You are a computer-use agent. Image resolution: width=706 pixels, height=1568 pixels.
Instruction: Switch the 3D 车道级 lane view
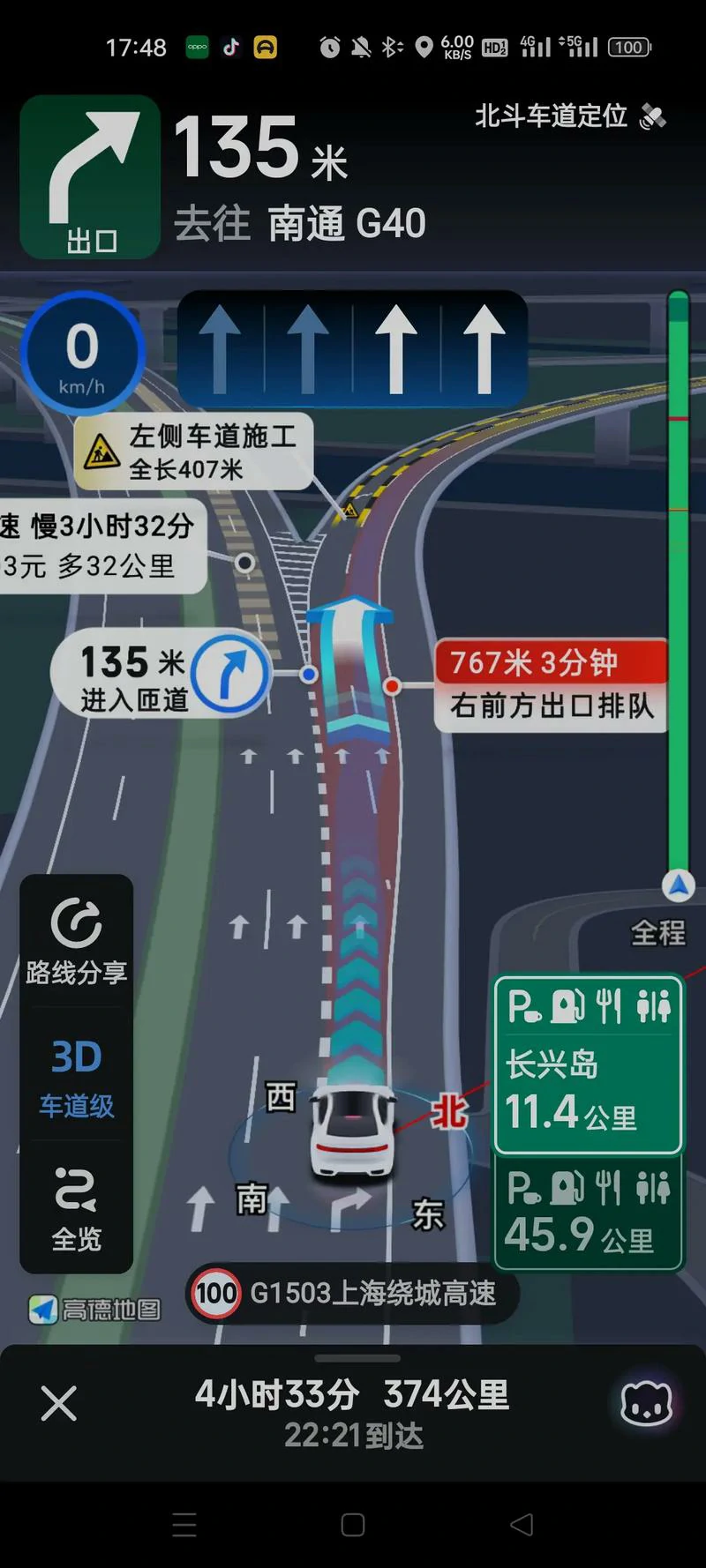pyautogui.click(x=76, y=1077)
